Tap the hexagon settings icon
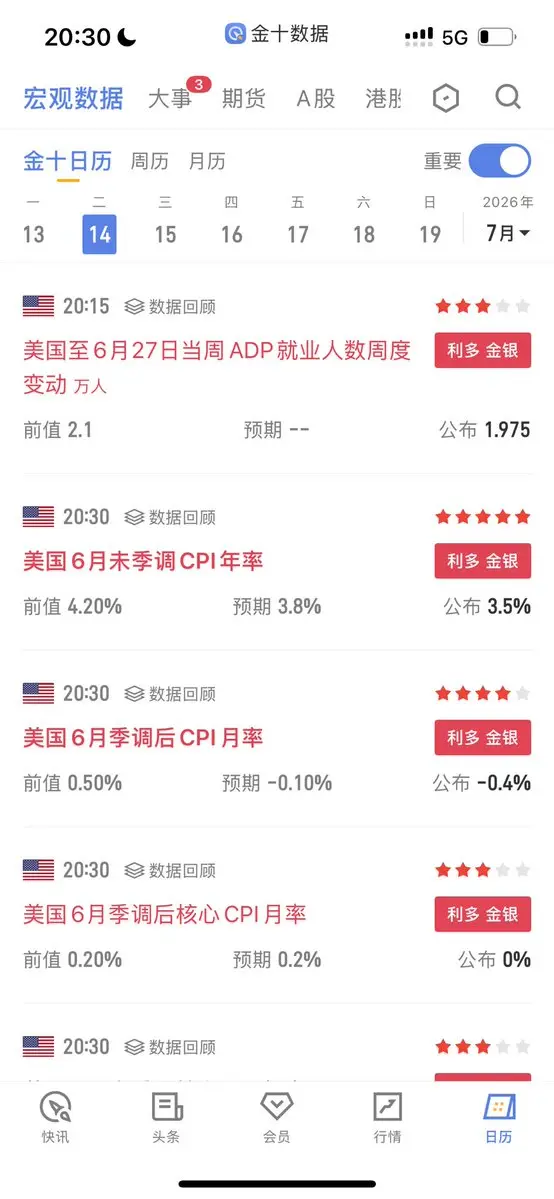Screen dimensions: 554x1199 click(x=446, y=98)
